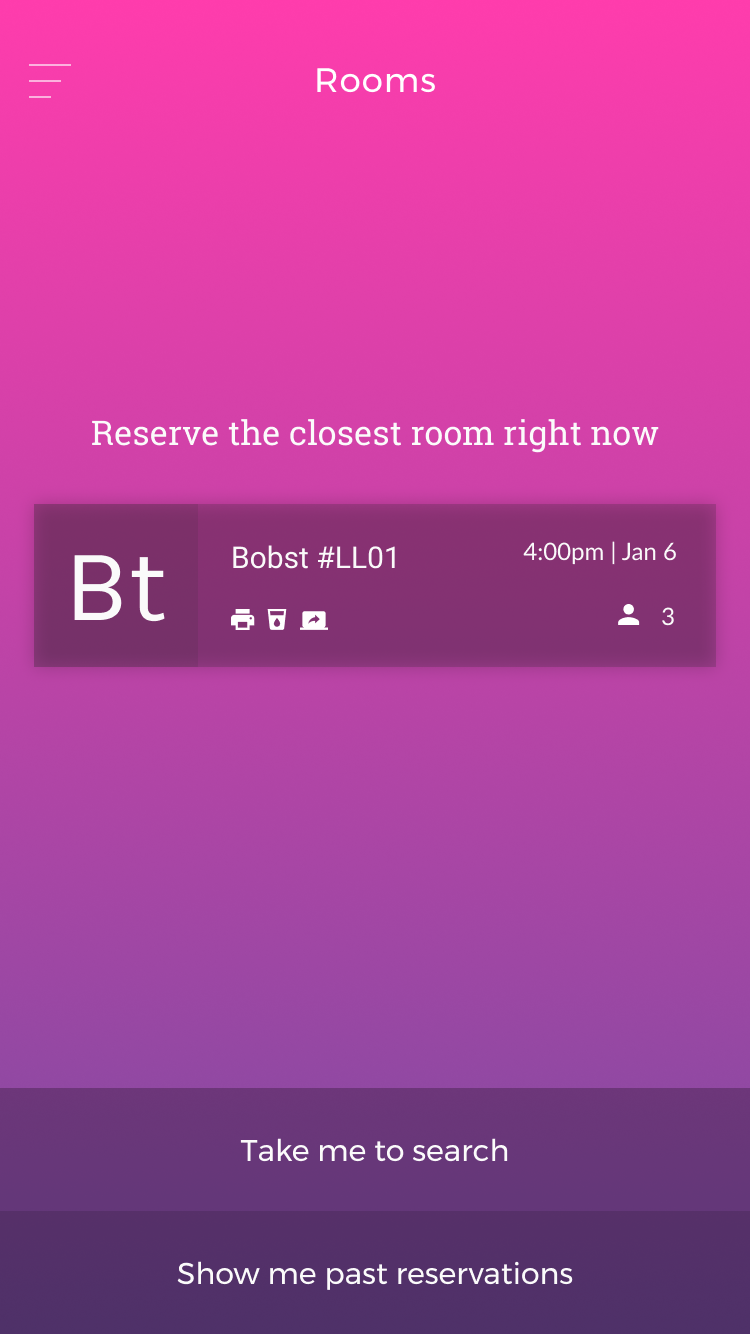Screen dimensions: 750x1334
Task: Select the printer icon on Bobst card
Action: click(242, 619)
